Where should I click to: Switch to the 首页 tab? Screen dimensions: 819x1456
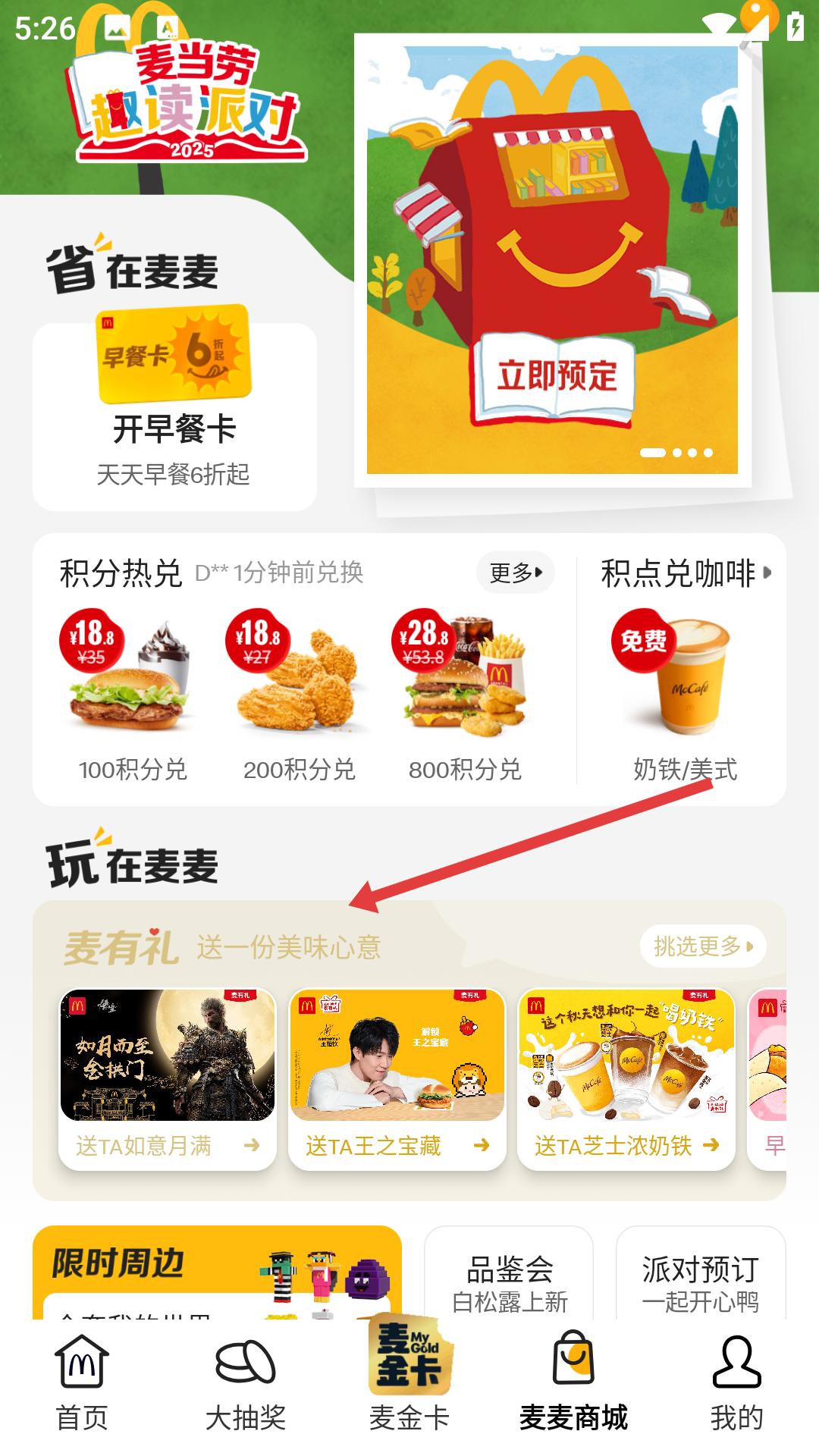click(82, 1383)
